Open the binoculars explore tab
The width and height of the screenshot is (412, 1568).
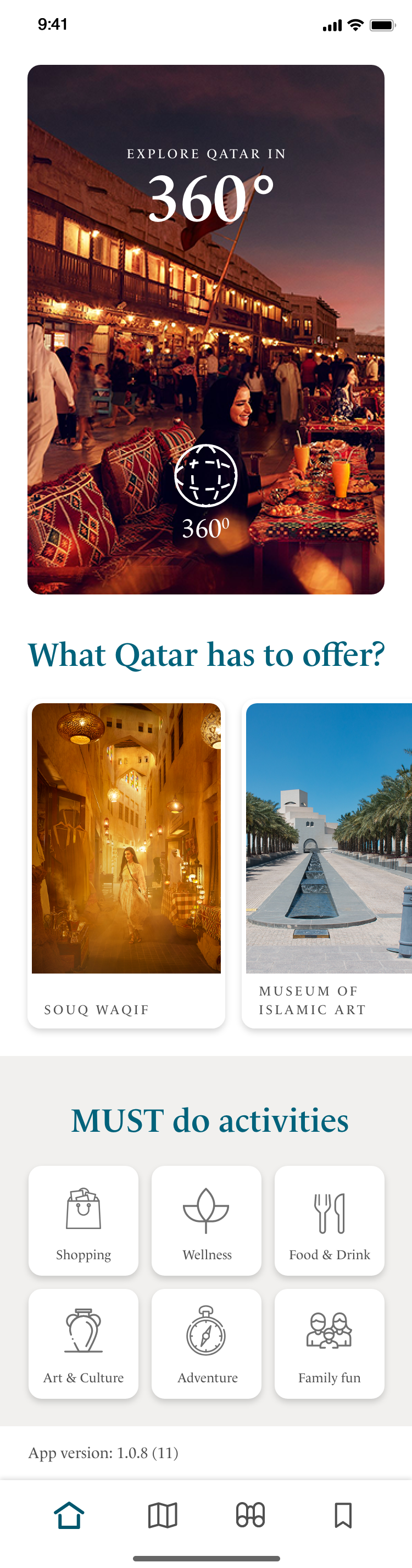[x=250, y=1515]
